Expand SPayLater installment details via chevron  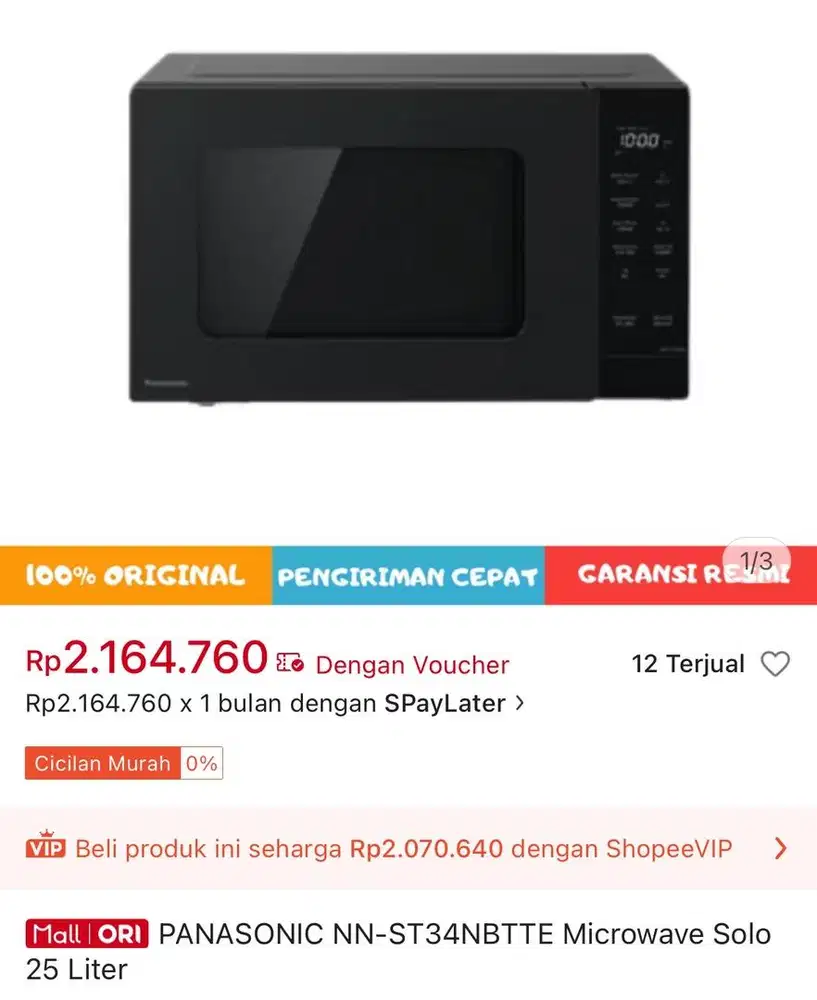519,704
